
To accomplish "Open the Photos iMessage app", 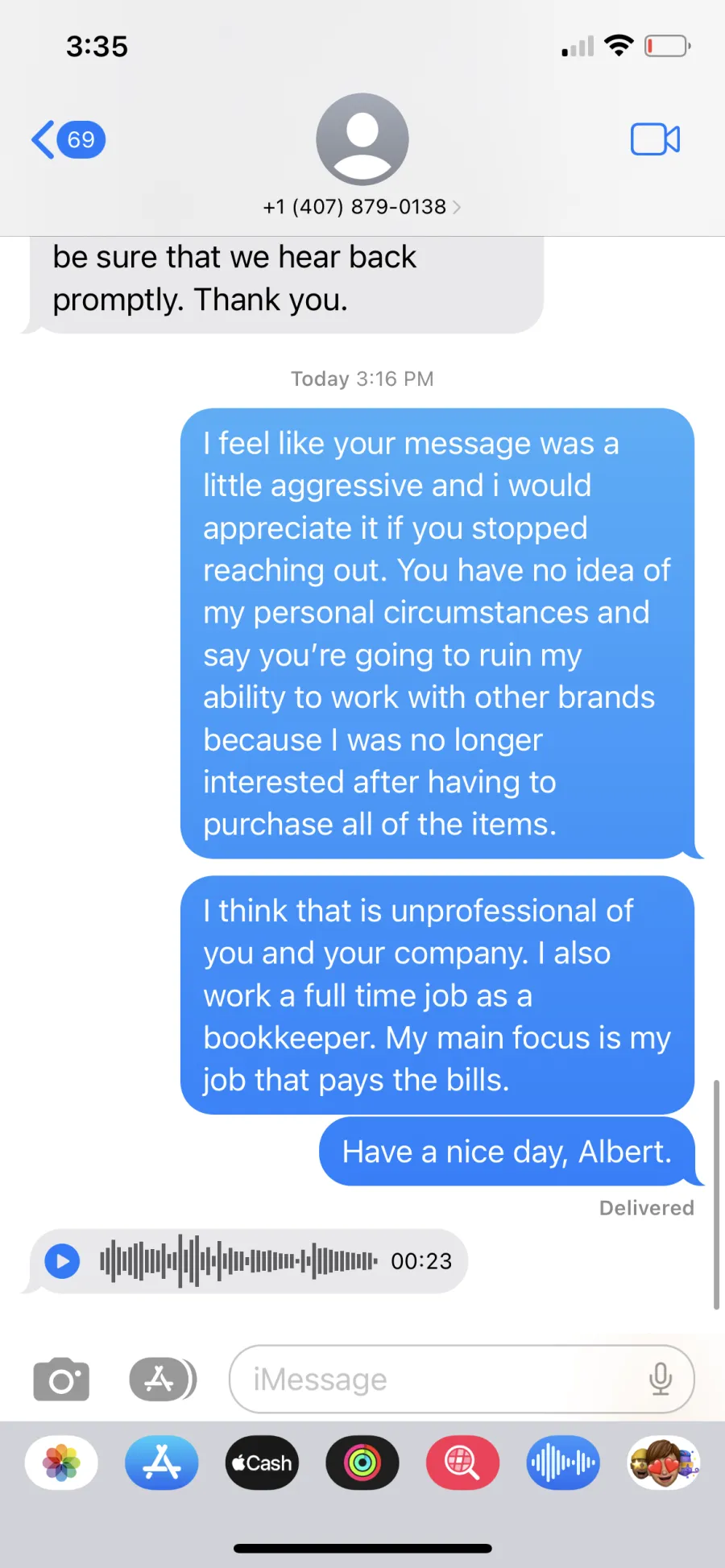I will [x=61, y=1463].
